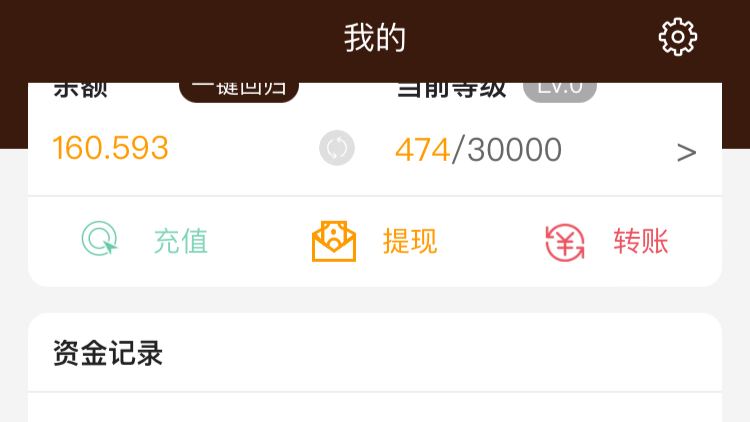The height and width of the screenshot is (422, 750).
Task: Tap the 一键回归 button
Action: (x=239, y=90)
